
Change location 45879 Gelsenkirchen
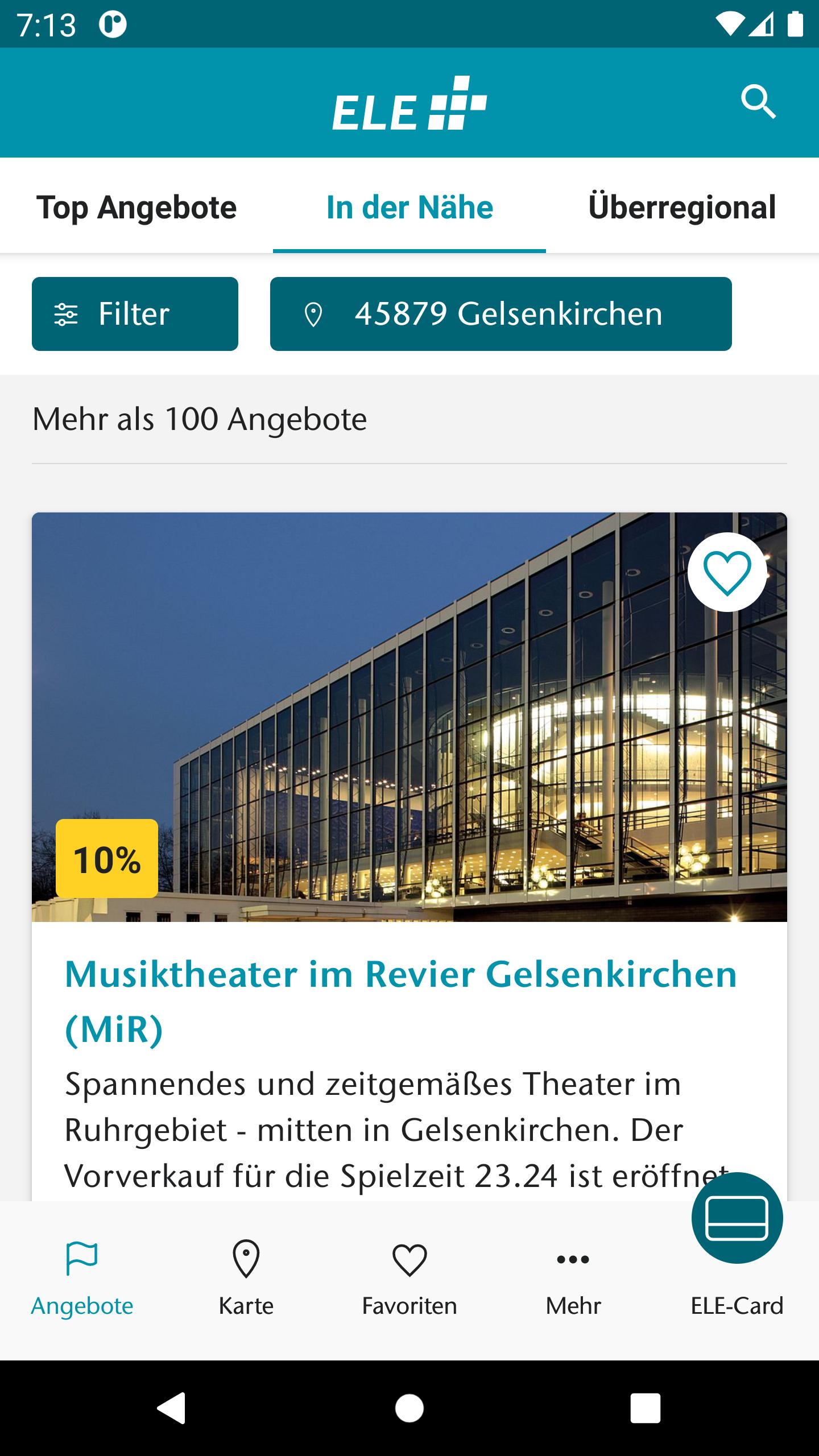click(500, 314)
